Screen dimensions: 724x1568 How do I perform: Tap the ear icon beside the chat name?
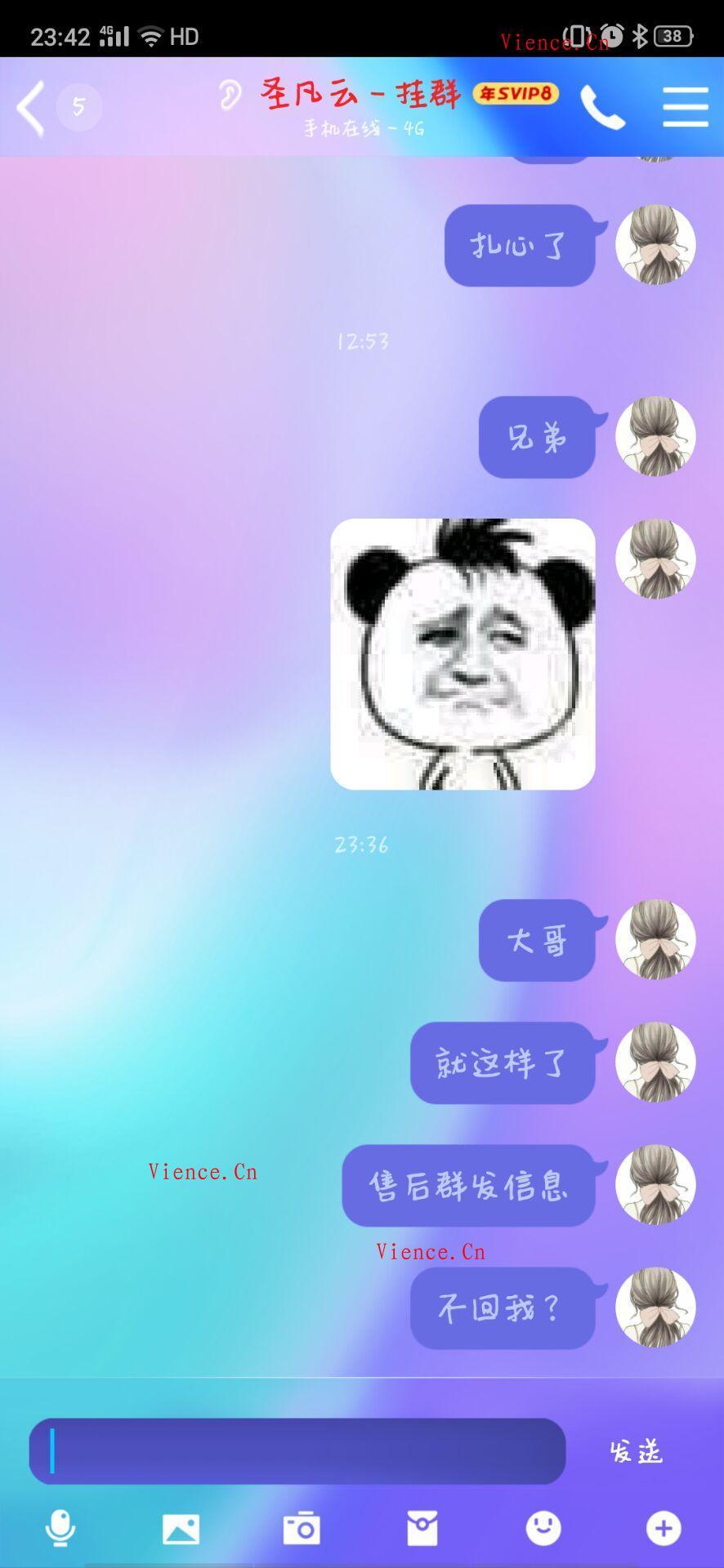click(x=230, y=95)
